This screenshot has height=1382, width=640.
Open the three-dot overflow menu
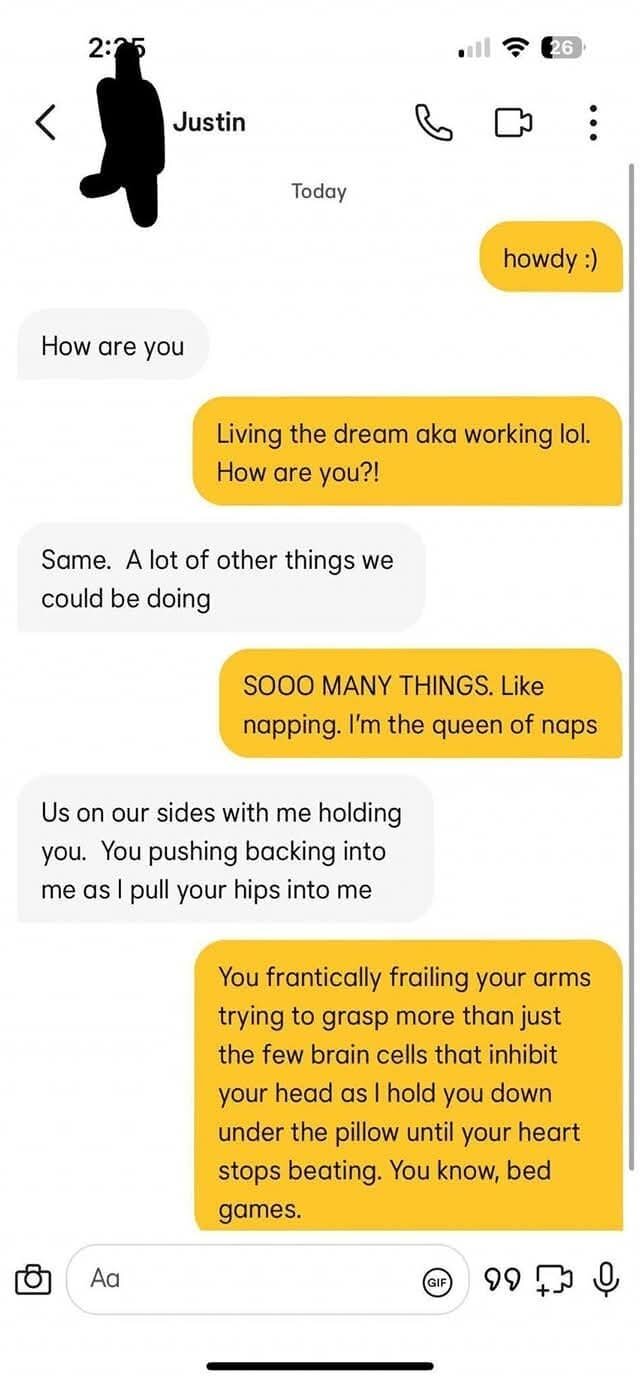click(593, 123)
